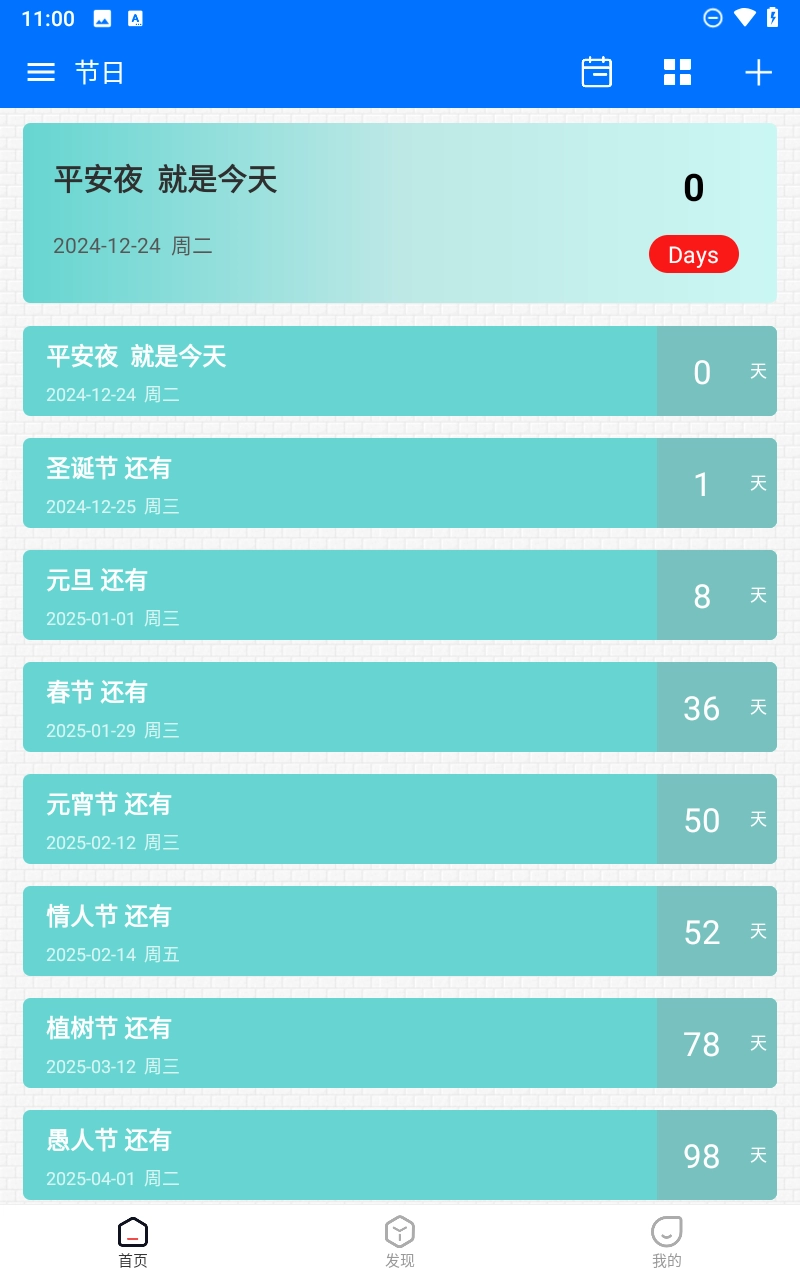Tap the plus icon to add a new countdown
This screenshot has height=1280, width=800.
coord(758,72)
